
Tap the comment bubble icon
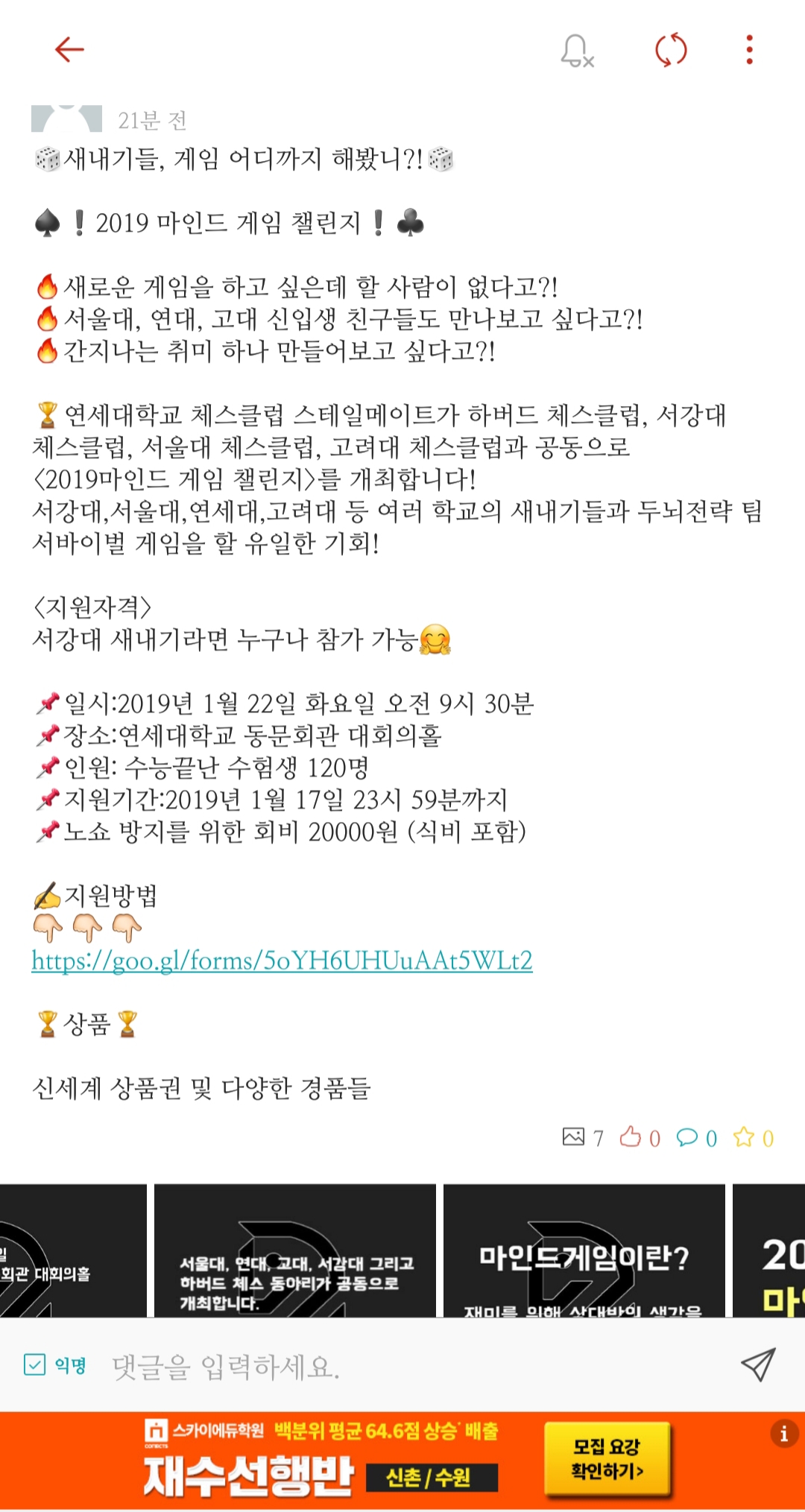point(686,1137)
